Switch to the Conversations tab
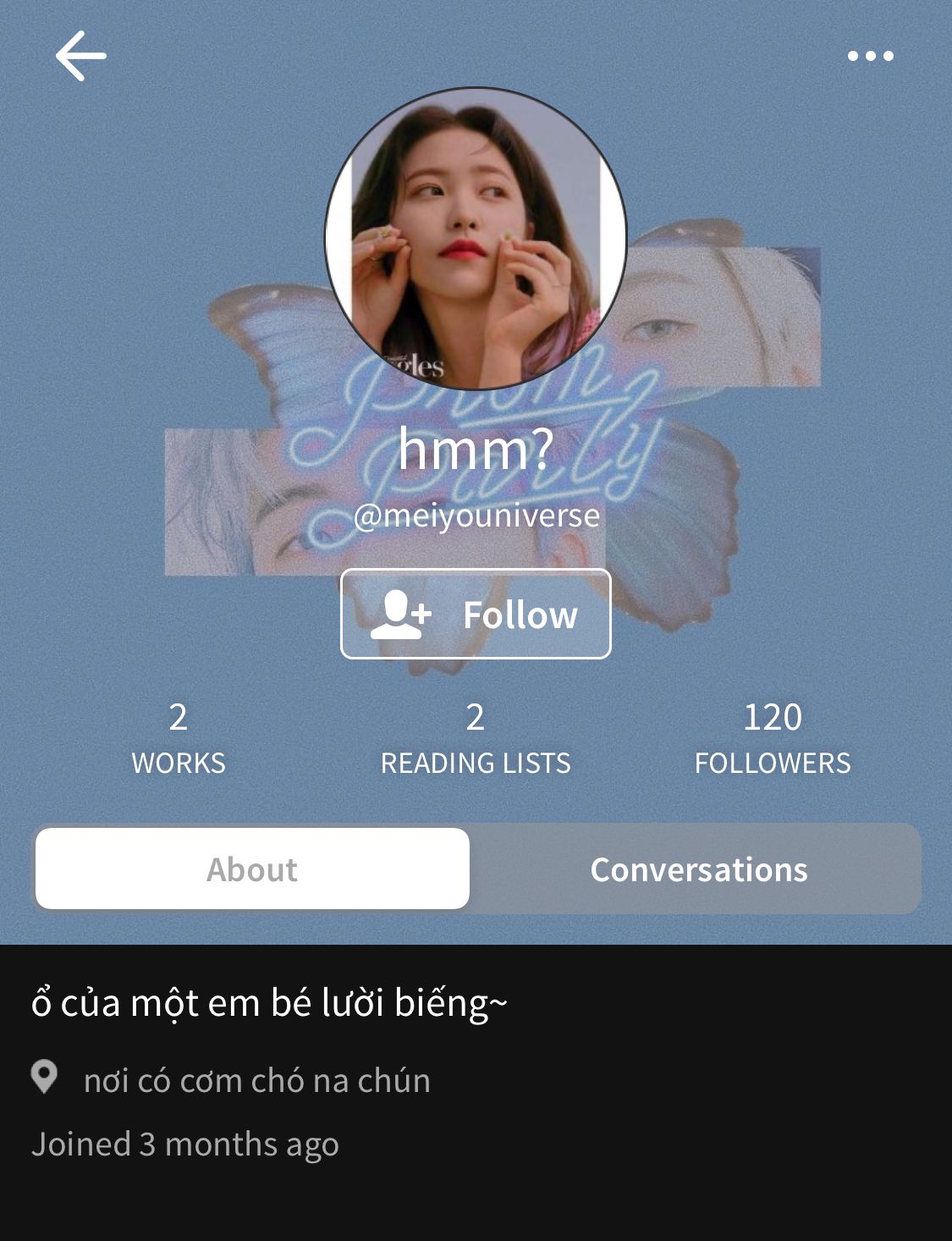 (x=698, y=869)
